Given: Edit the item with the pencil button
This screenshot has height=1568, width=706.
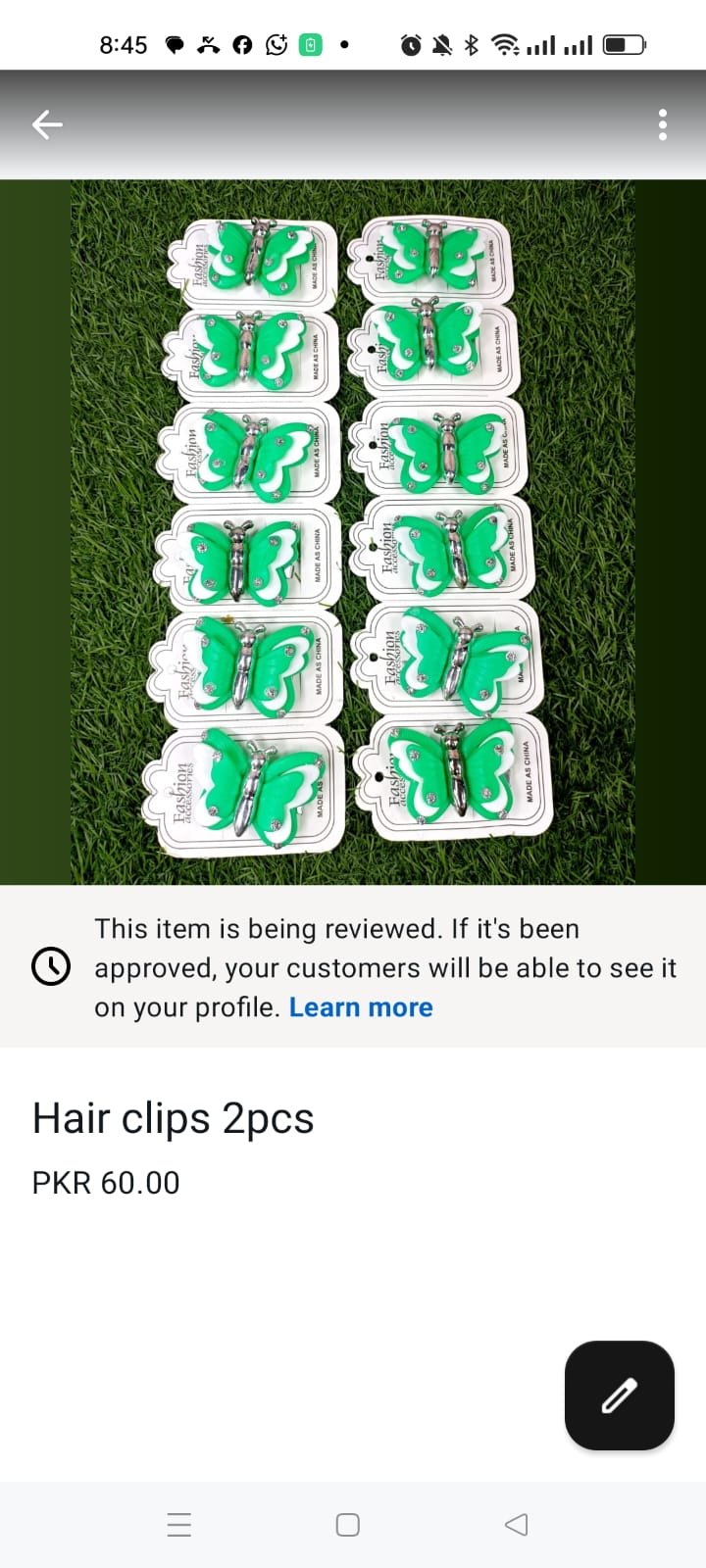Looking at the screenshot, I should point(619,1395).
